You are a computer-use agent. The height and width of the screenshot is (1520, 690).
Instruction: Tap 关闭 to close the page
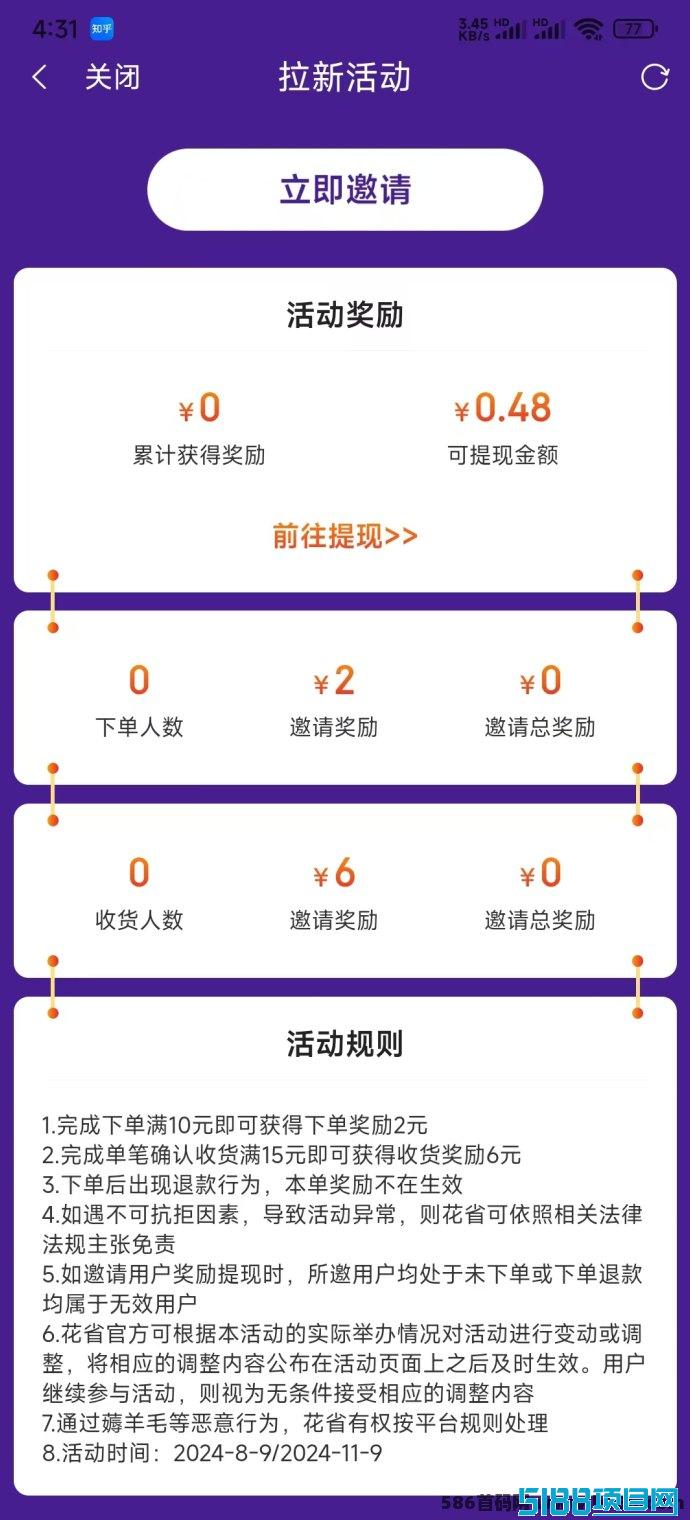112,78
